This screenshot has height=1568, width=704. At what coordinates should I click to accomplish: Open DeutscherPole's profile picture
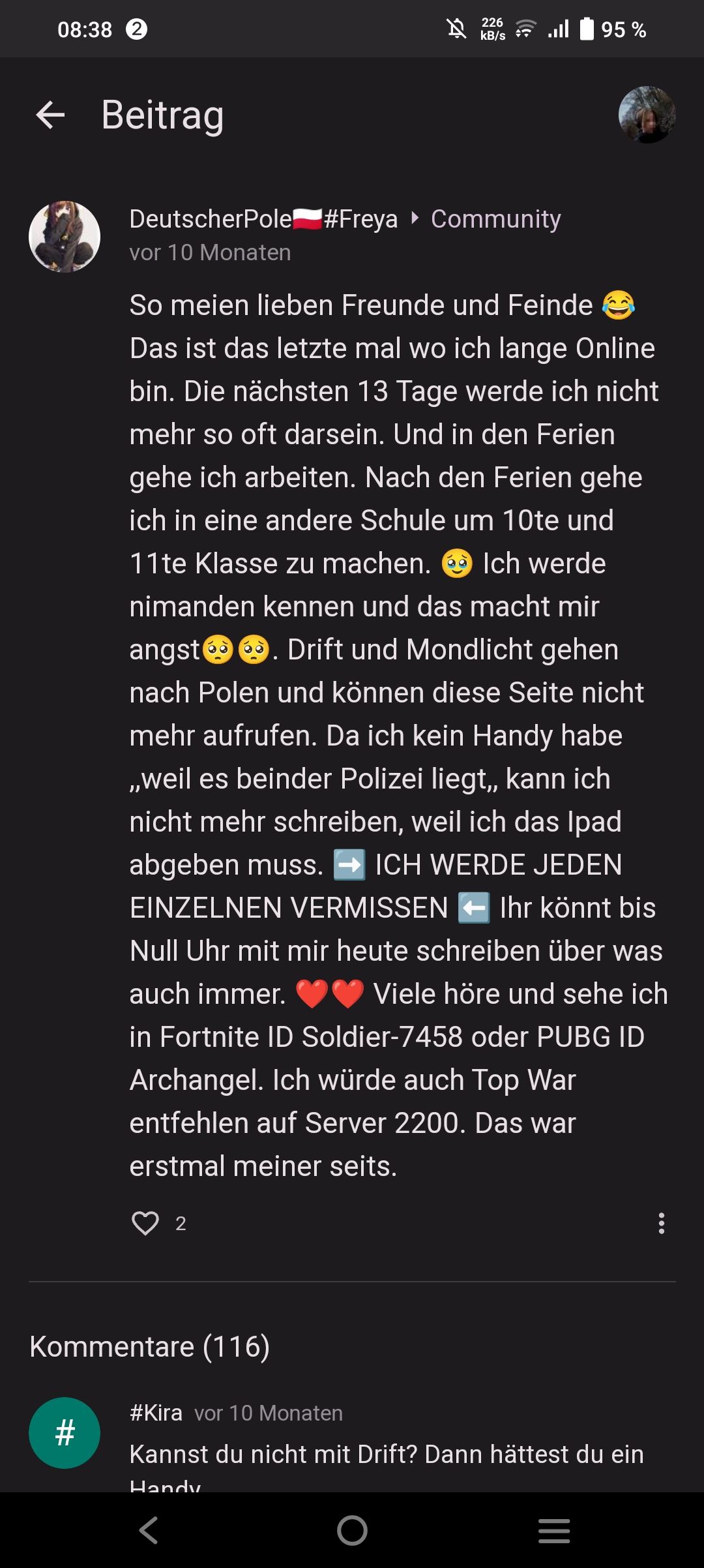pos(65,236)
